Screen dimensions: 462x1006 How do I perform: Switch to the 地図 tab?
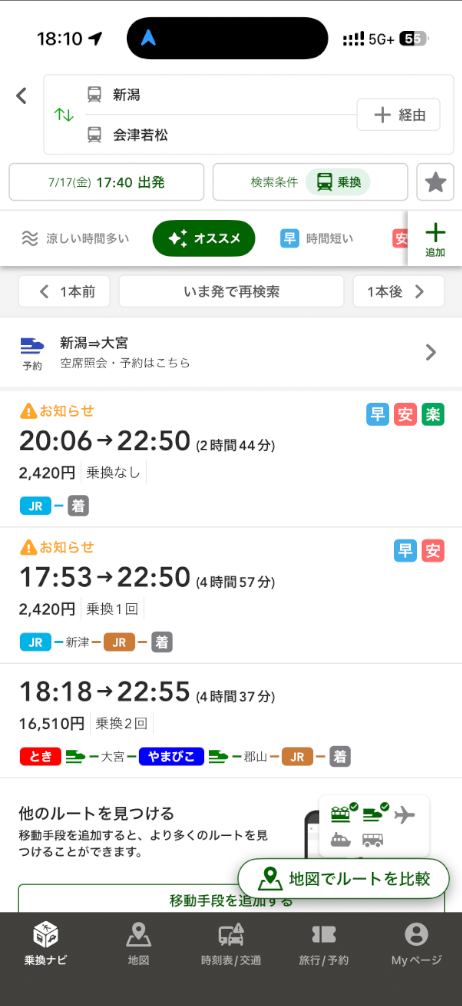pos(138,944)
